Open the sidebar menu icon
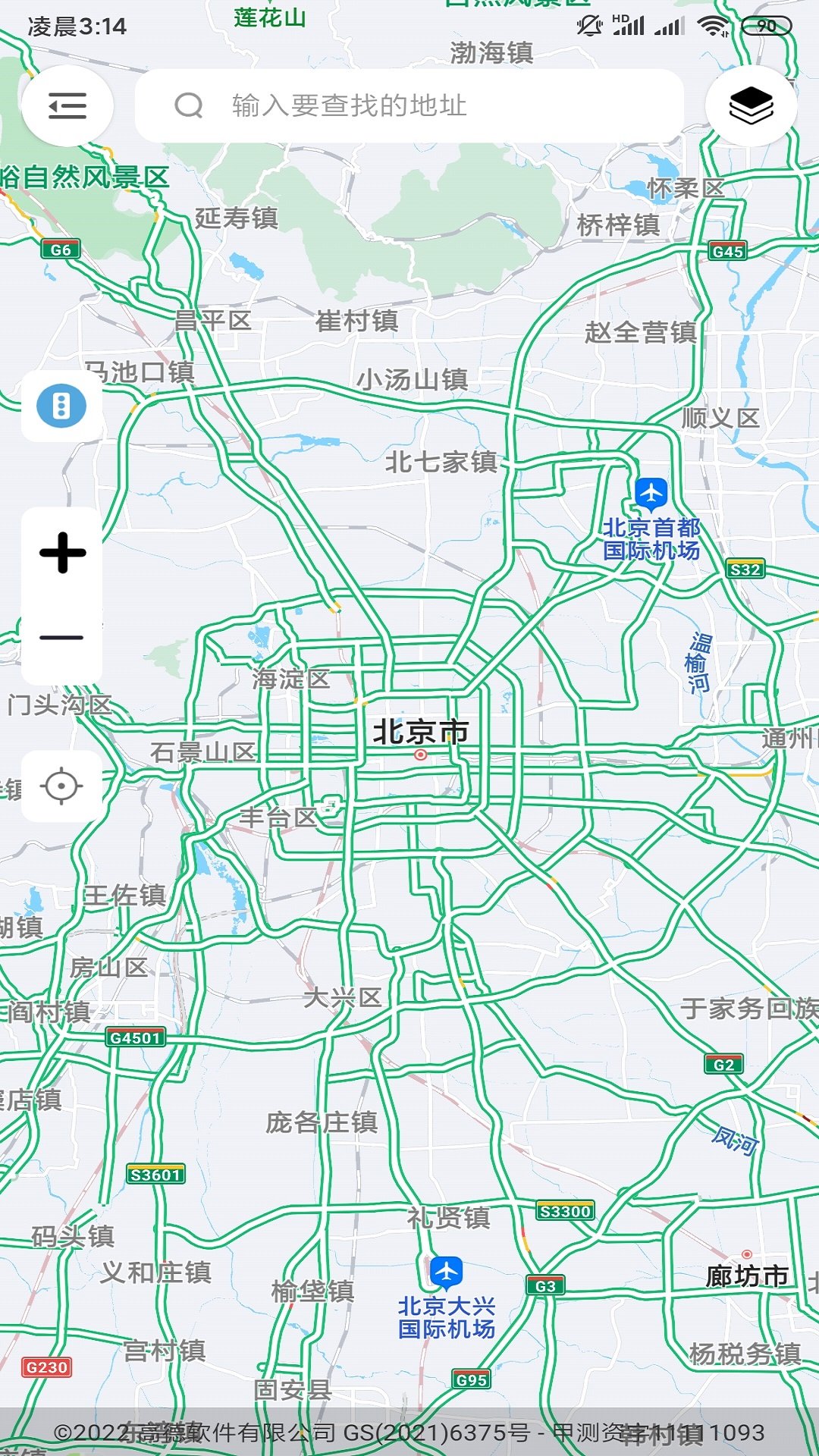This screenshot has height=1456, width=819. click(x=68, y=106)
